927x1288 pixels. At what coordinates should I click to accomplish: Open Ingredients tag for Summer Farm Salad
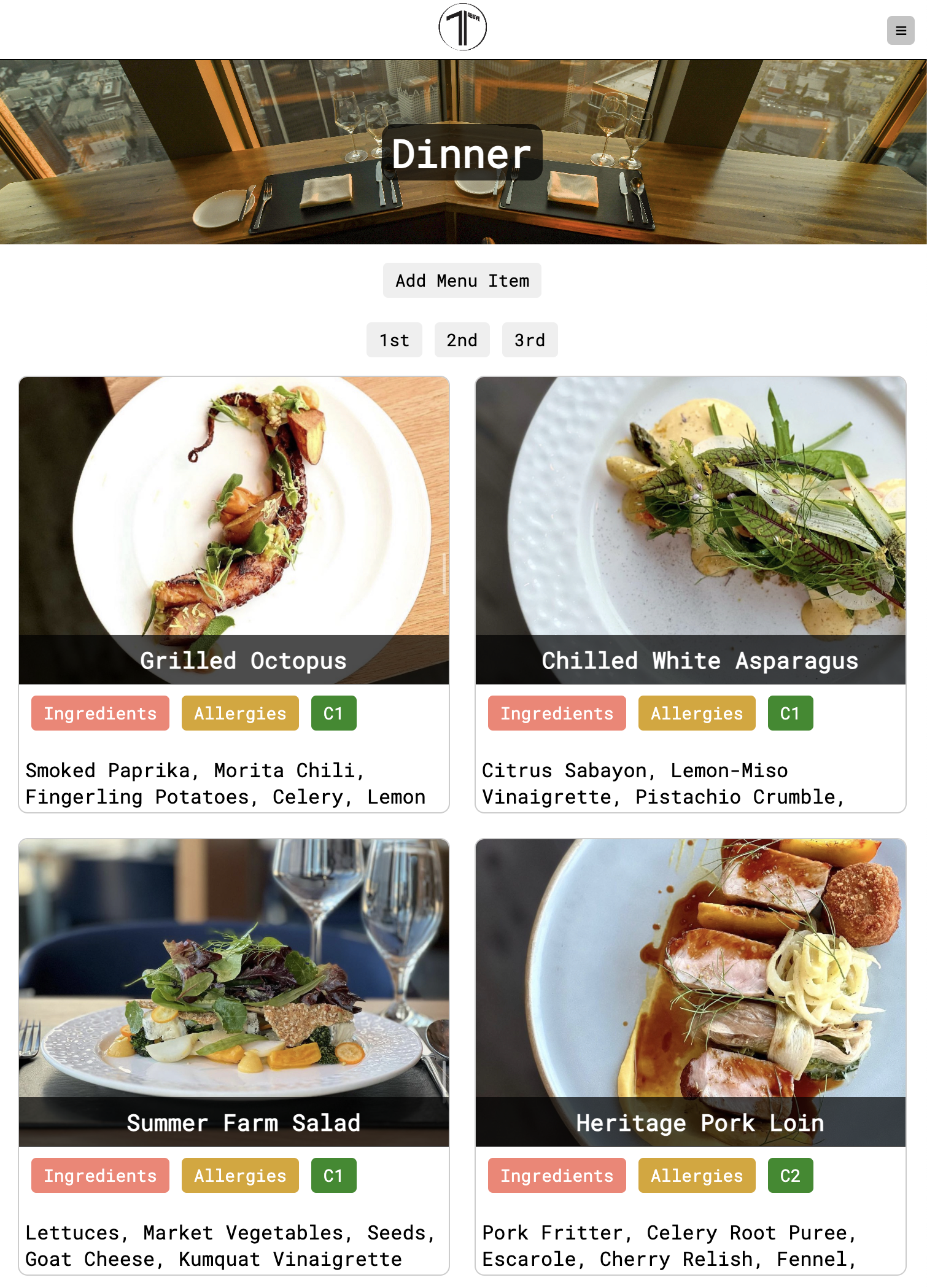click(x=99, y=1175)
